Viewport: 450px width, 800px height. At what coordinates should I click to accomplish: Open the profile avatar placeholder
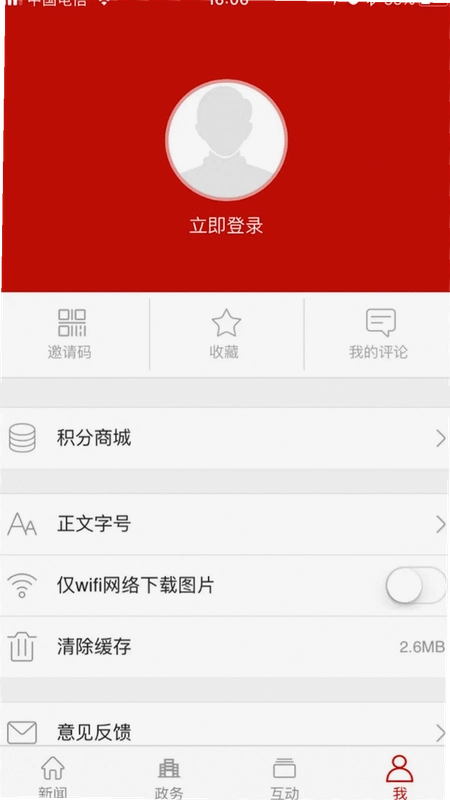(226, 140)
